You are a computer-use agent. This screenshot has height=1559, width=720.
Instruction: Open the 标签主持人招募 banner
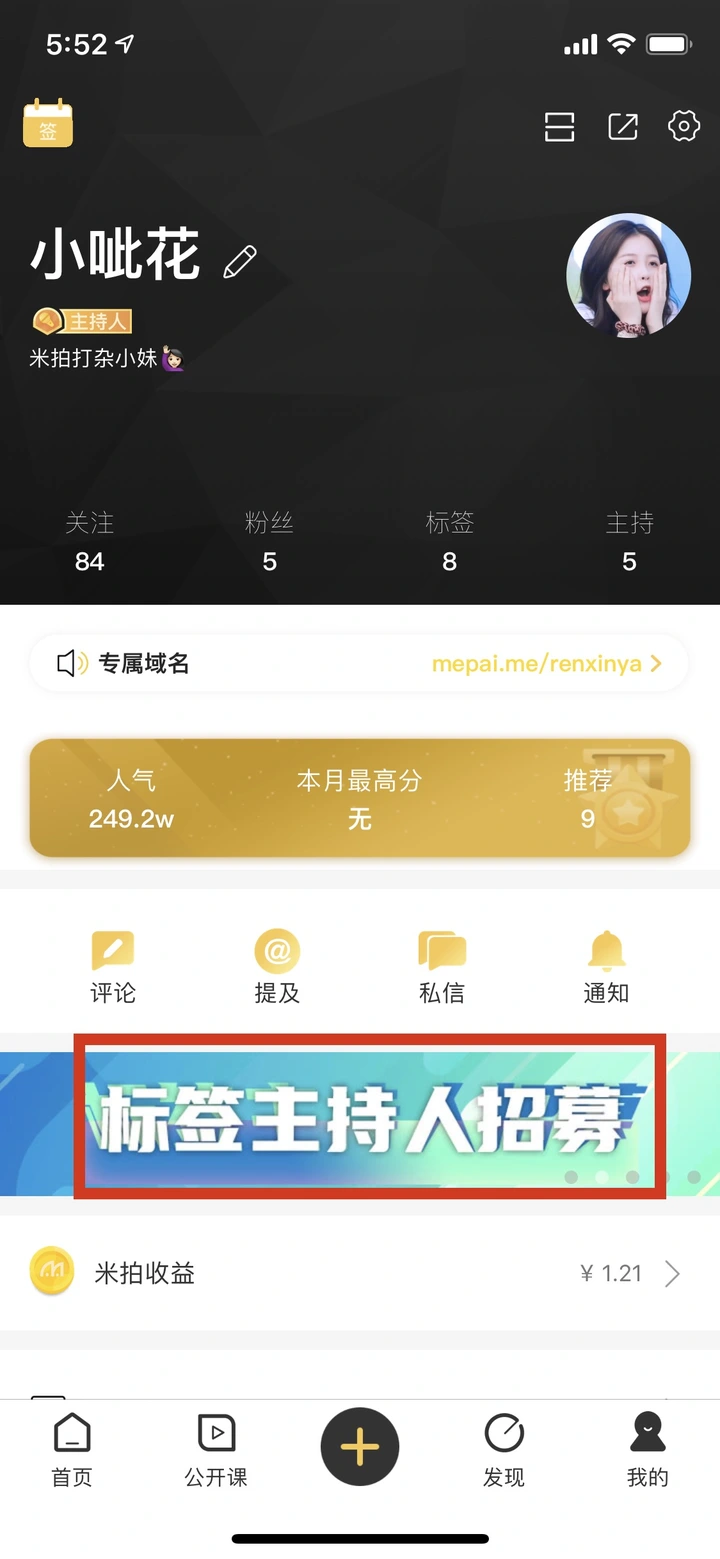368,1118
